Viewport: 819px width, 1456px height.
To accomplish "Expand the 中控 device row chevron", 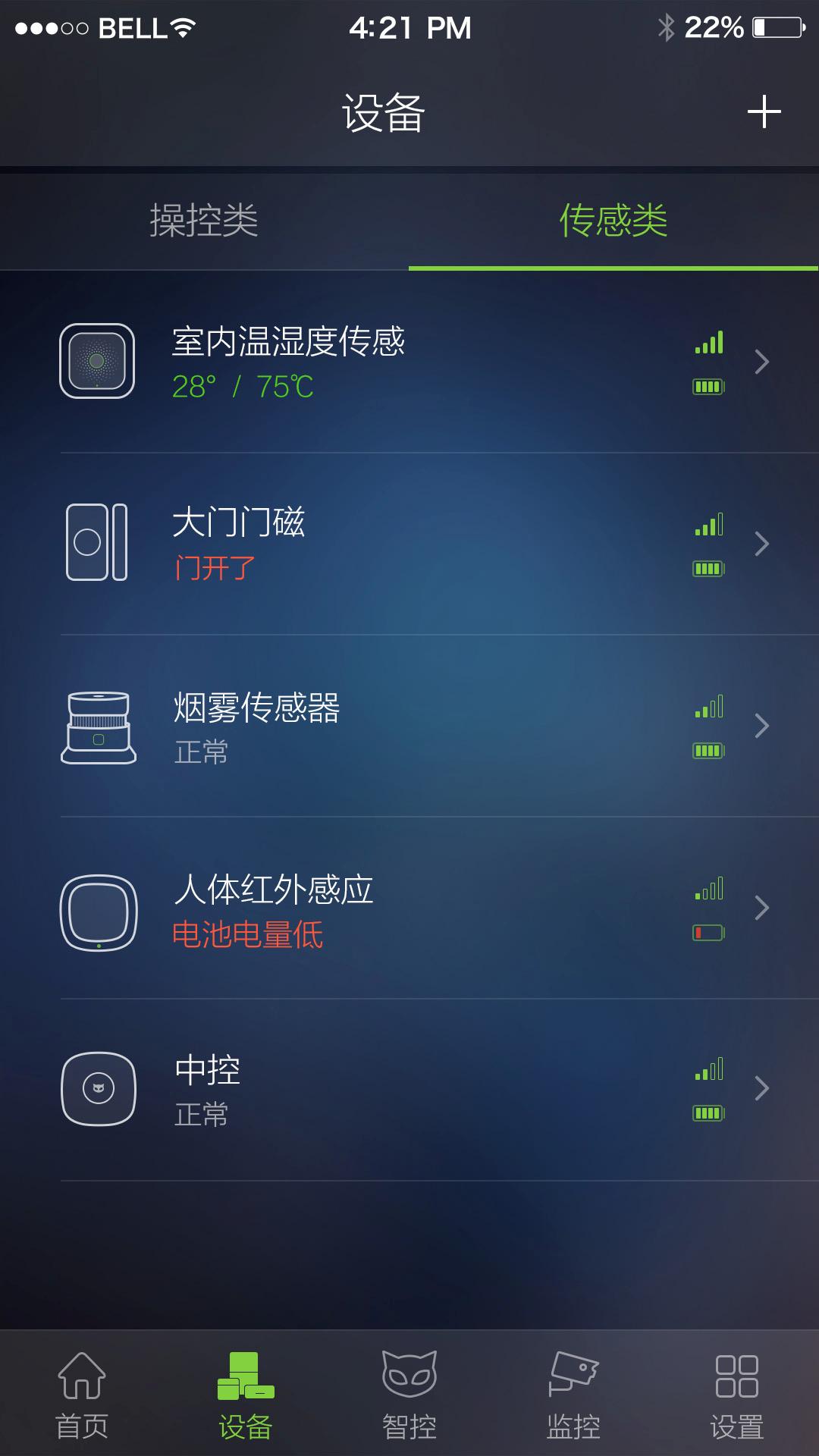I will (x=762, y=1090).
